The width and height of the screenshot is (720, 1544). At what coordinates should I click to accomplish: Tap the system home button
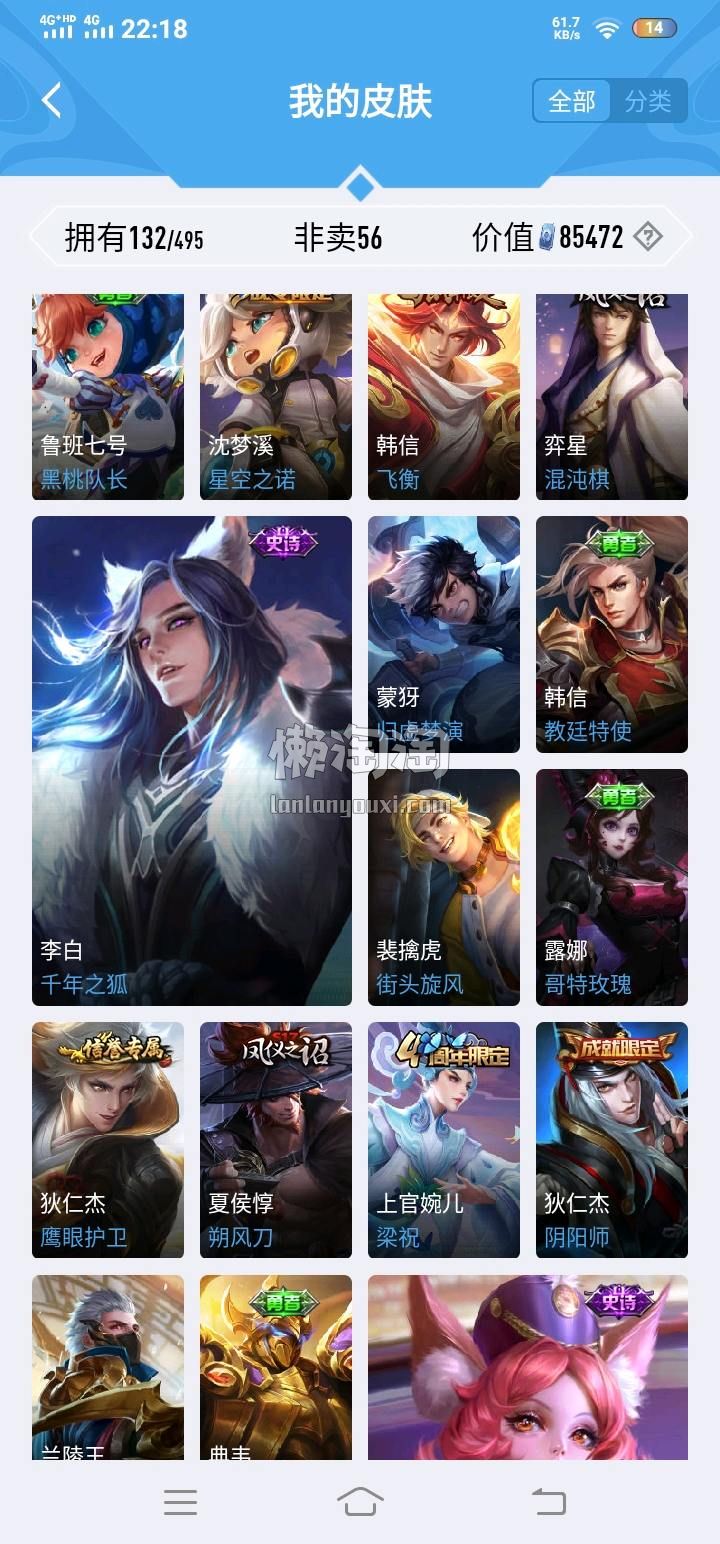(x=360, y=1501)
